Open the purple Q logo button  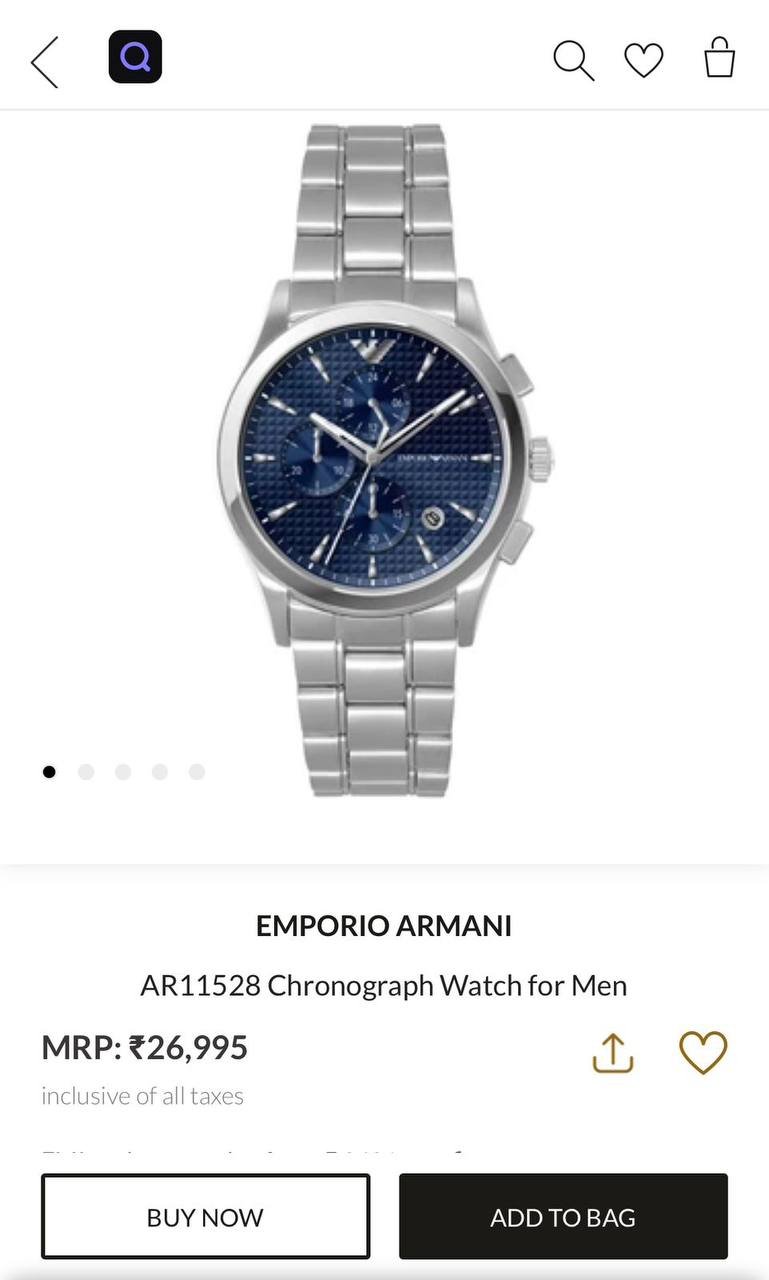click(x=135, y=57)
